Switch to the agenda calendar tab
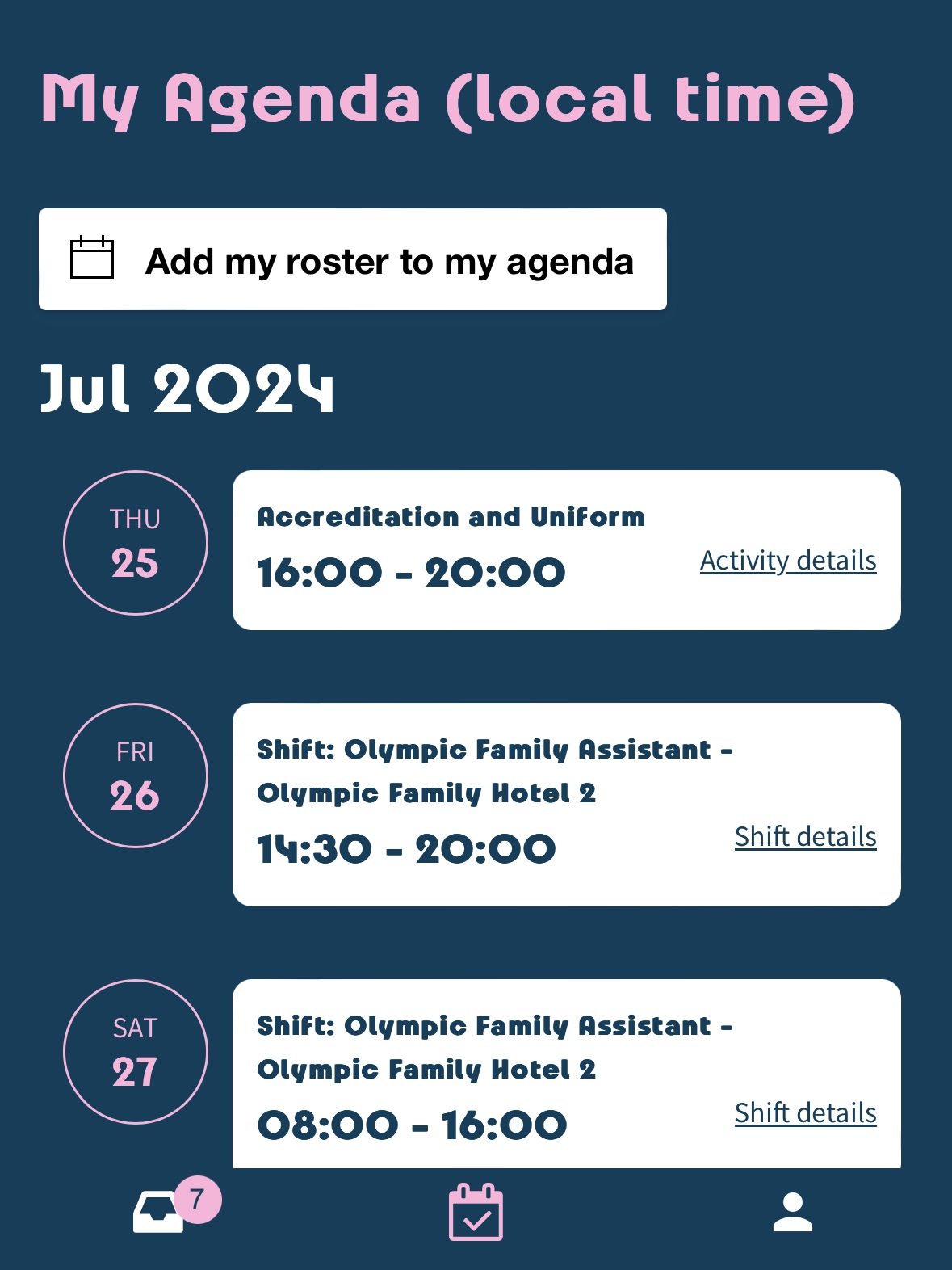 (476, 1212)
